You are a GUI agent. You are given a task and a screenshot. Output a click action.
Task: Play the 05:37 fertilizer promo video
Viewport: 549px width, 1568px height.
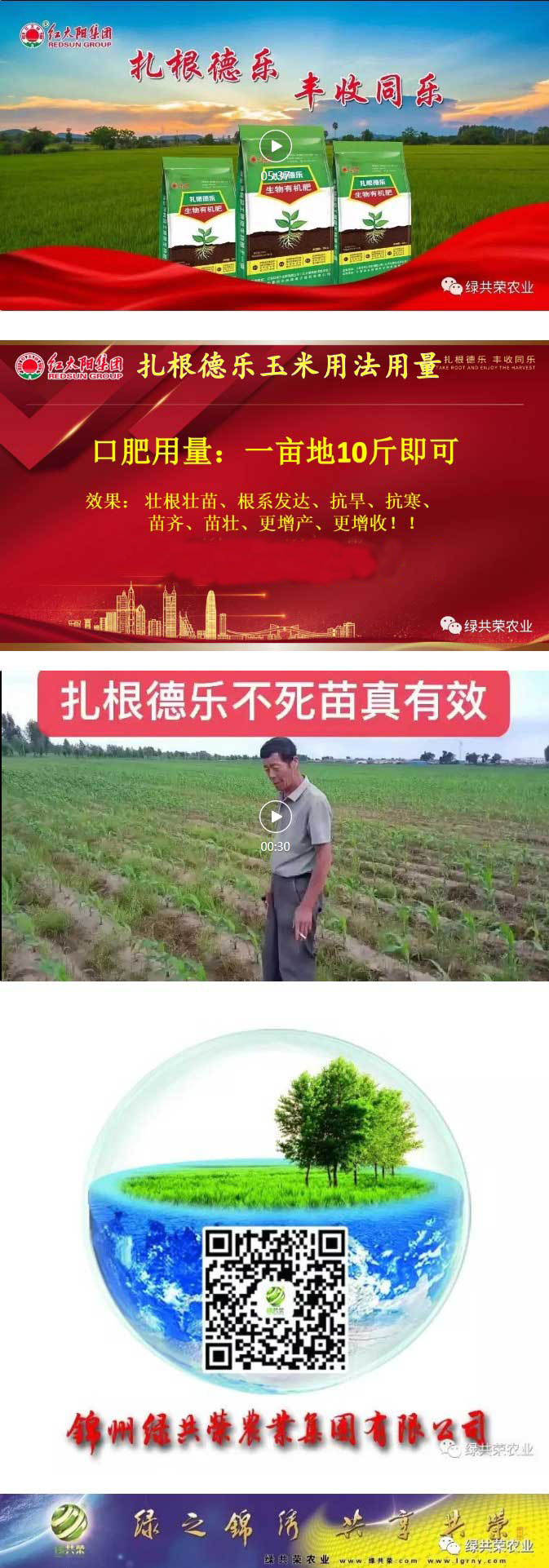pos(275,147)
